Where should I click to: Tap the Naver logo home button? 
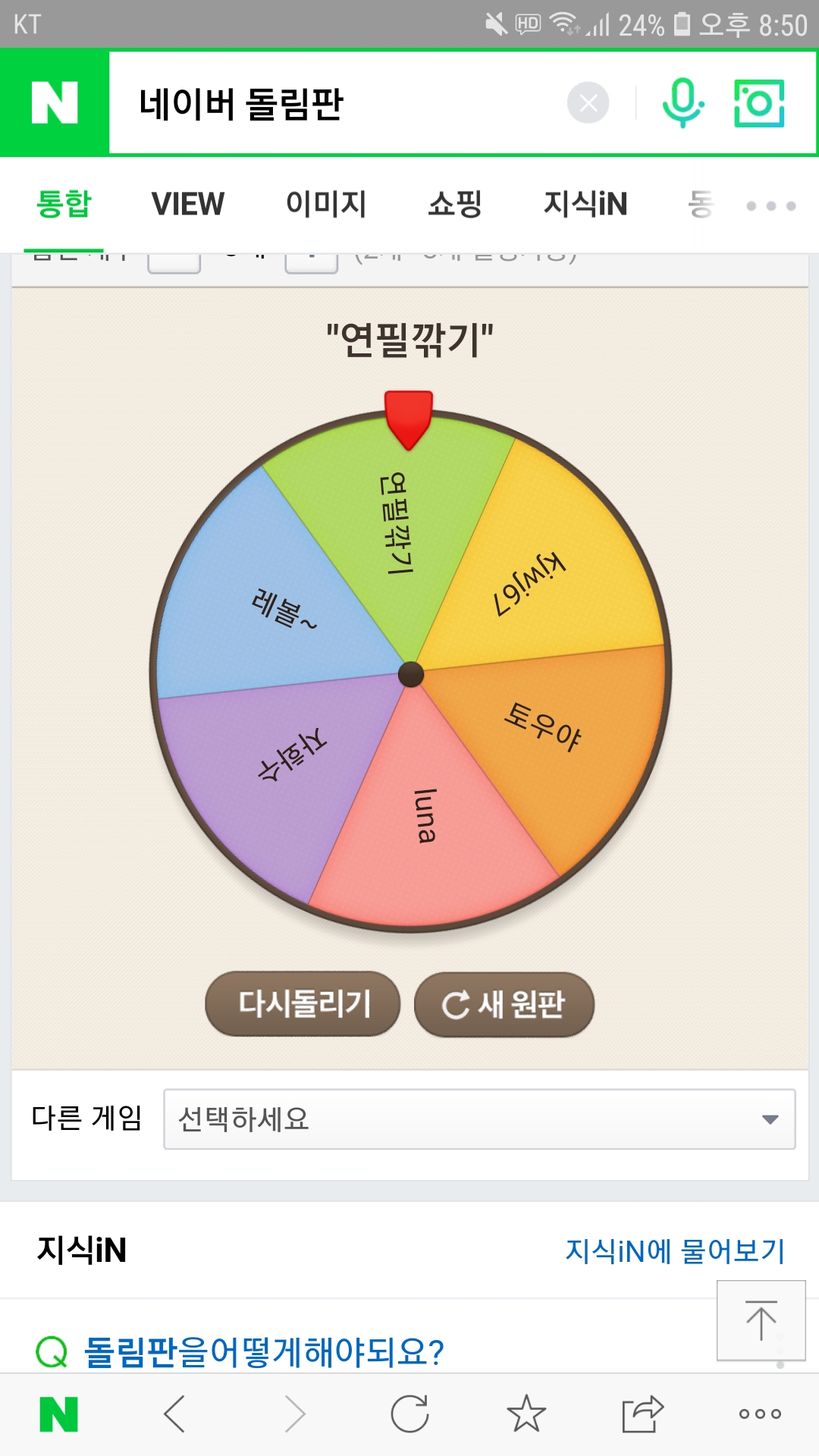pos(55,103)
